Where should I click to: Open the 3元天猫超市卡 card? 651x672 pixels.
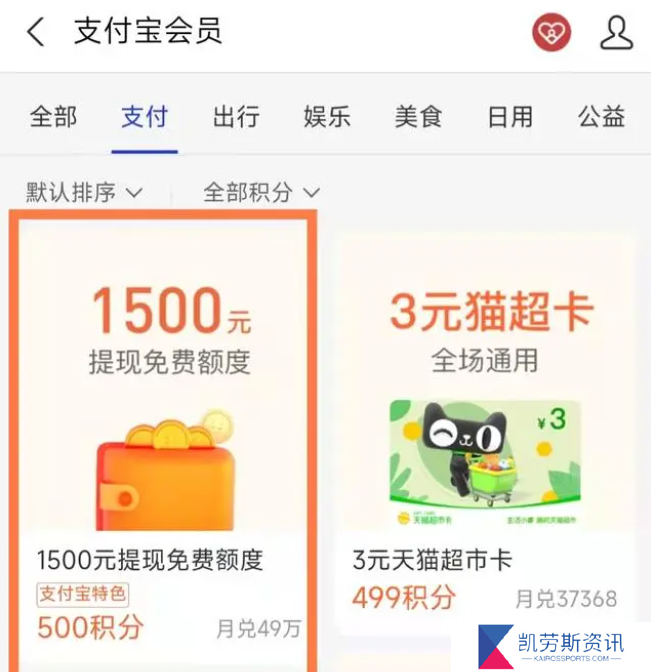[x=484, y=430]
